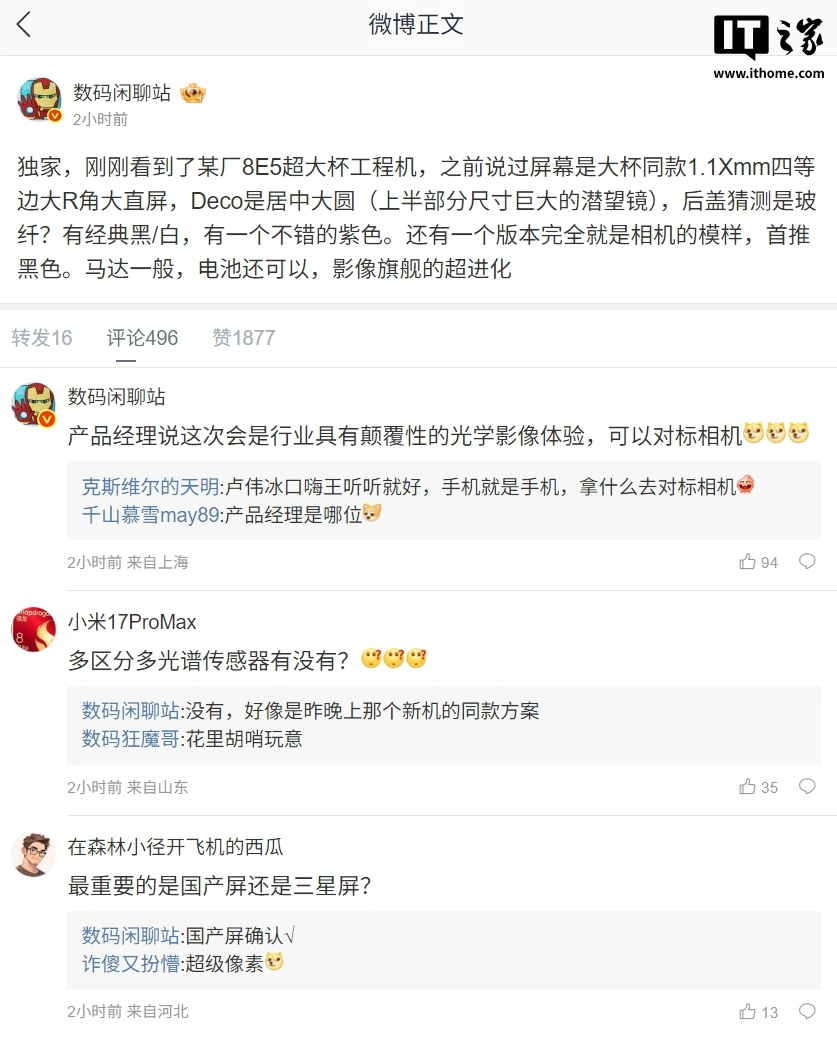Switch to the 转发16 reposts tab

point(42,338)
